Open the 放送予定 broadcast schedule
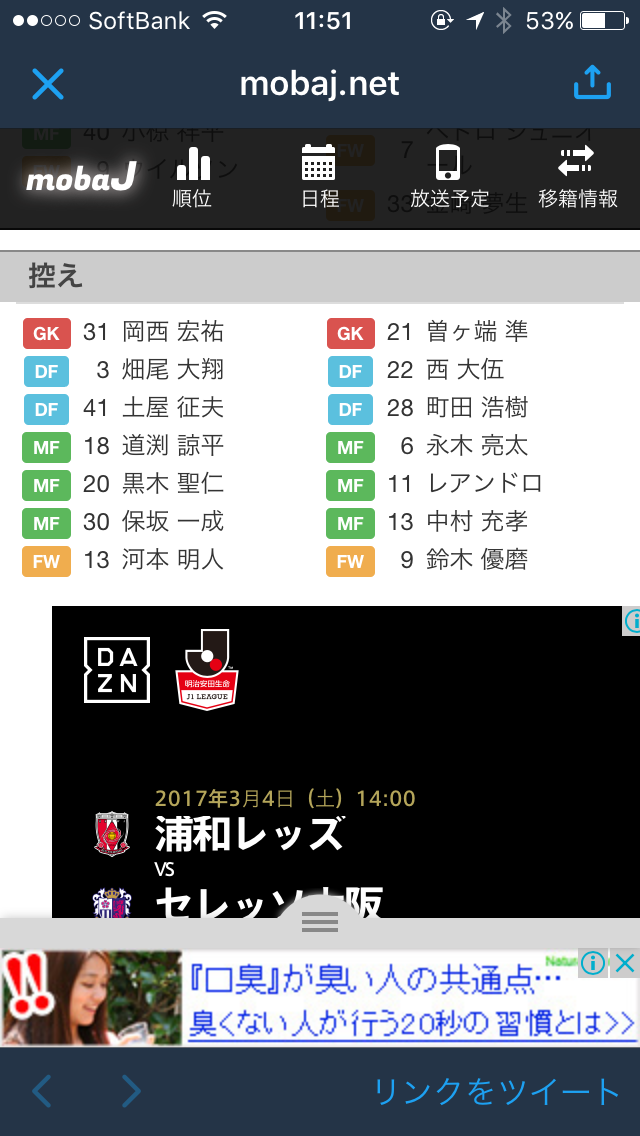Screen dimensions: 640x1136 point(449,178)
